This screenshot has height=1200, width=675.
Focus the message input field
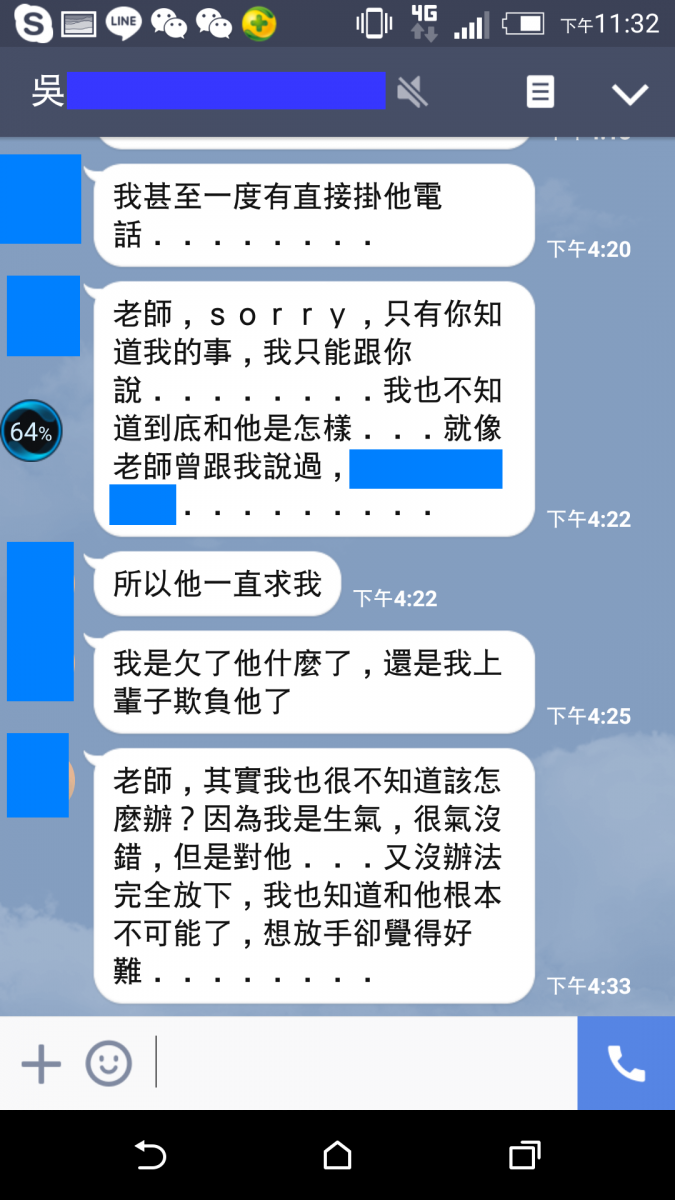click(360, 1064)
